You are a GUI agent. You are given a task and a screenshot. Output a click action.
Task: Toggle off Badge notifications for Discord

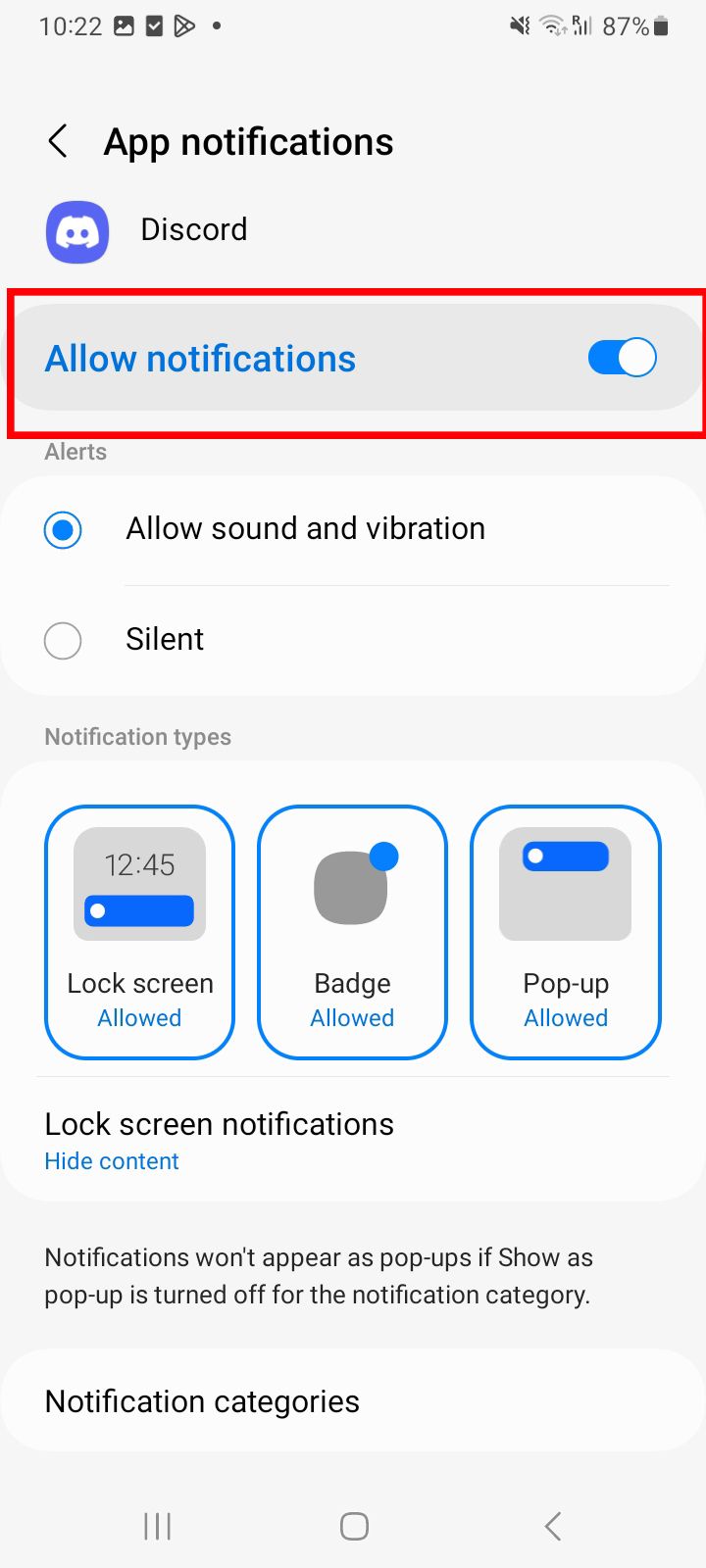[352, 931]
